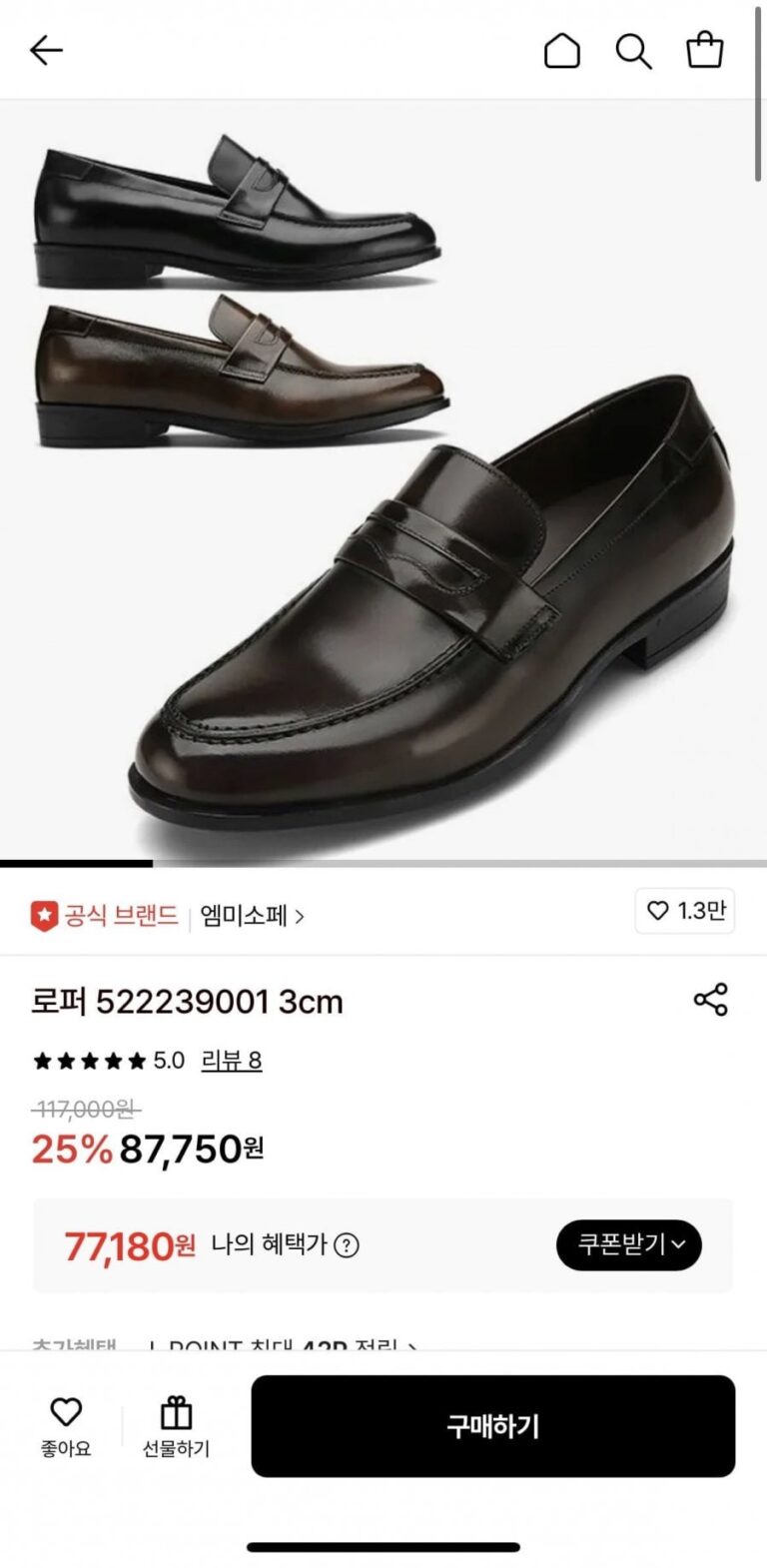This screenshot has height=1568, width=767.
Task: Open the loafer product image
Action: (x=383, y=479)
